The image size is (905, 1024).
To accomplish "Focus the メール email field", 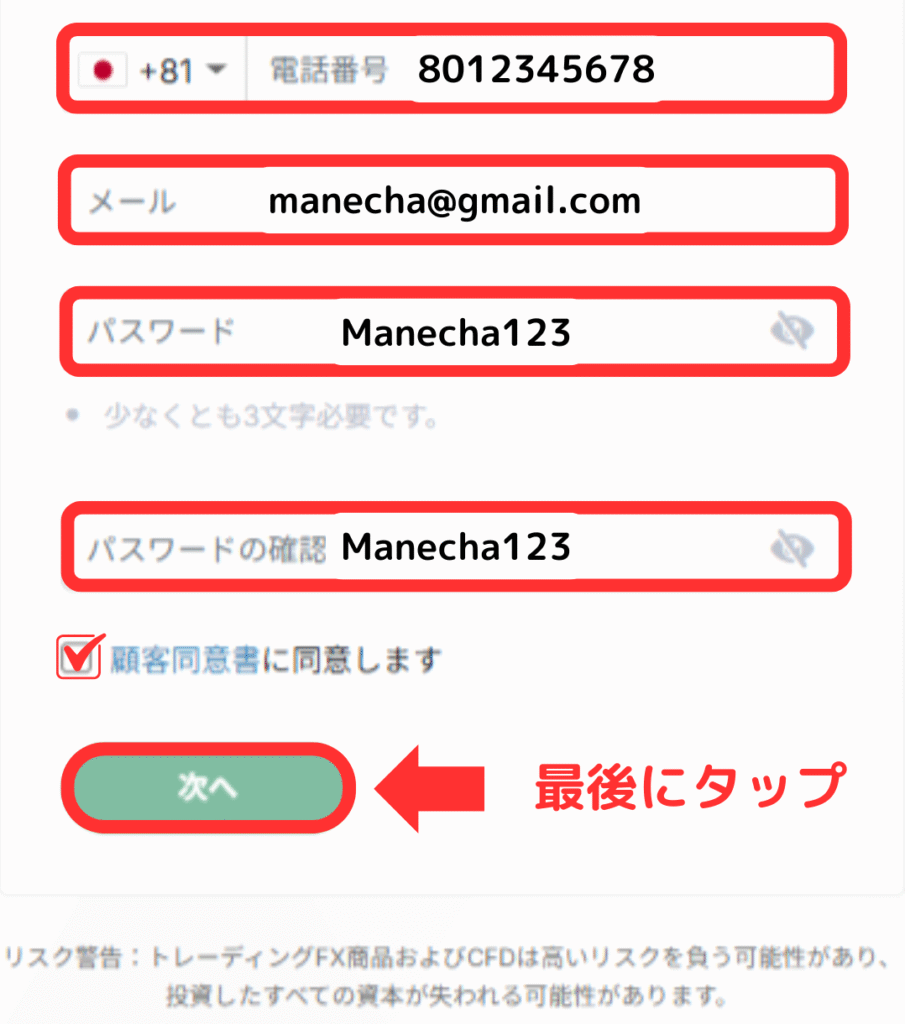I will point(454,201).
